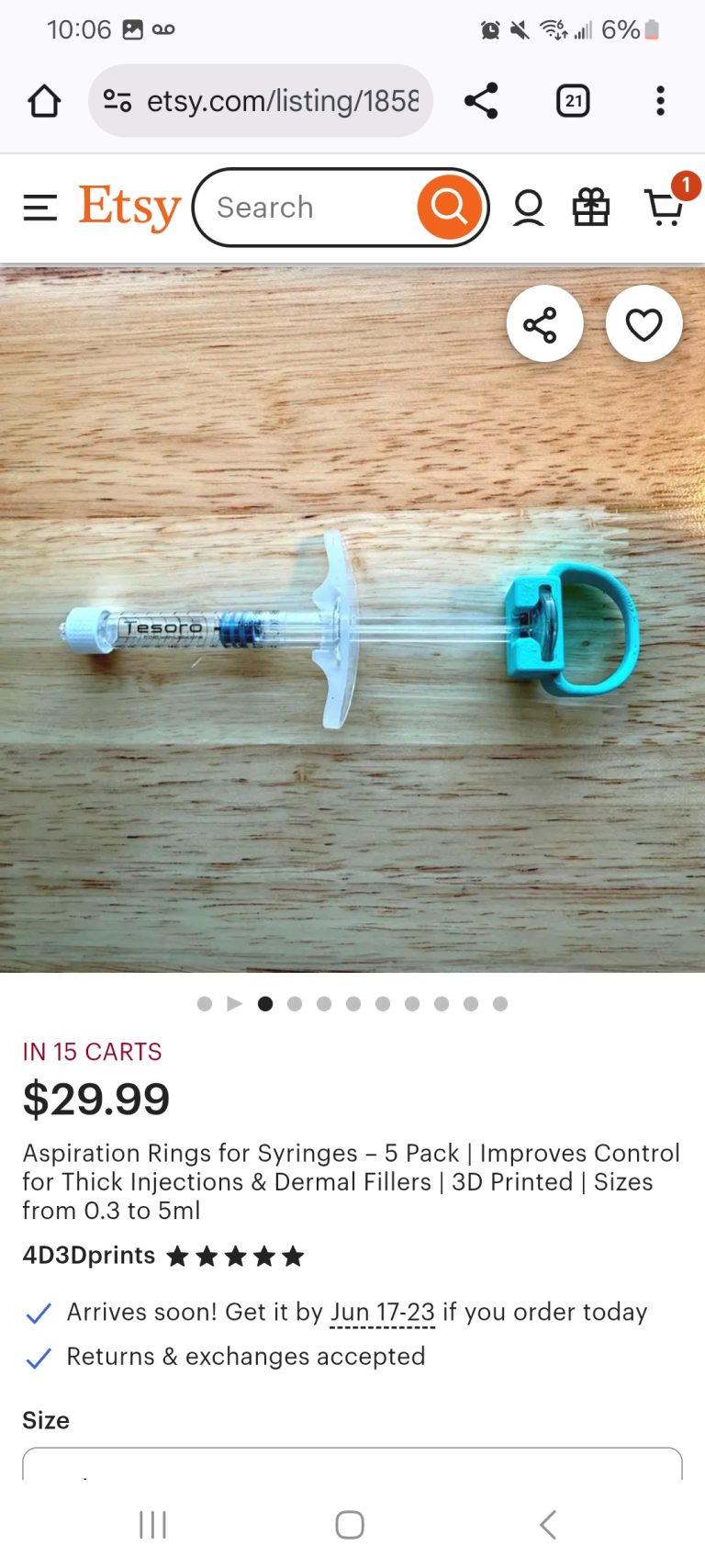Screen dimensions: 705x1568
Task: Open the browser overflow menu
Action: point(660,101)
